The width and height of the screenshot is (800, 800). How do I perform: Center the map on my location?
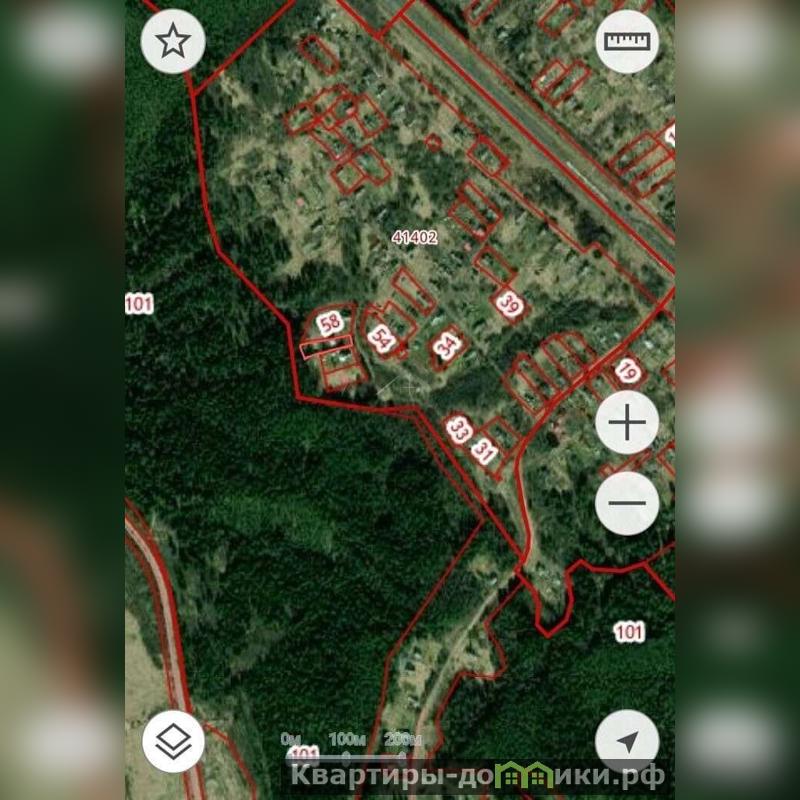coord(627,742)
